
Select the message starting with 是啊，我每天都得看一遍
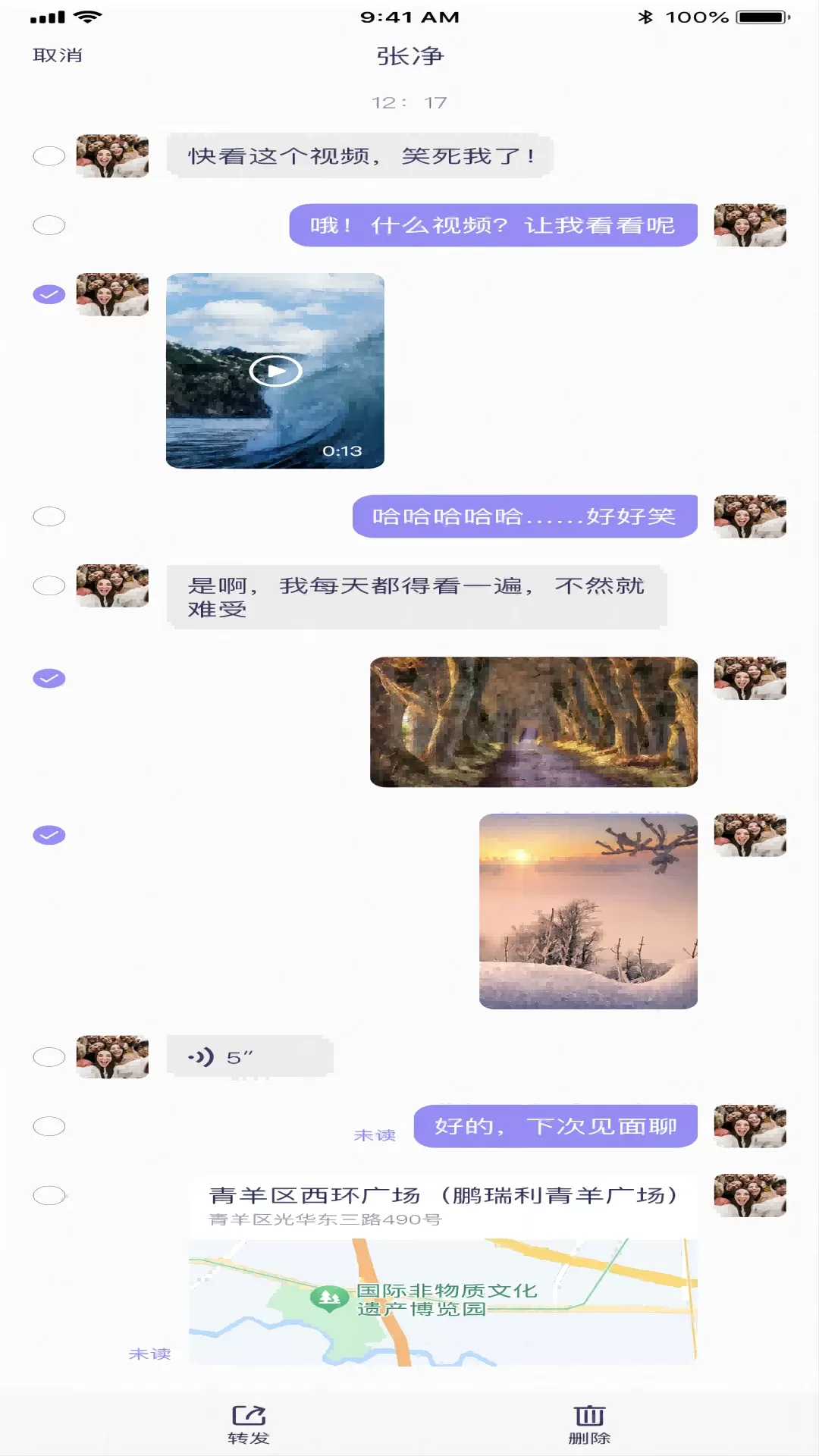(49, 585)
